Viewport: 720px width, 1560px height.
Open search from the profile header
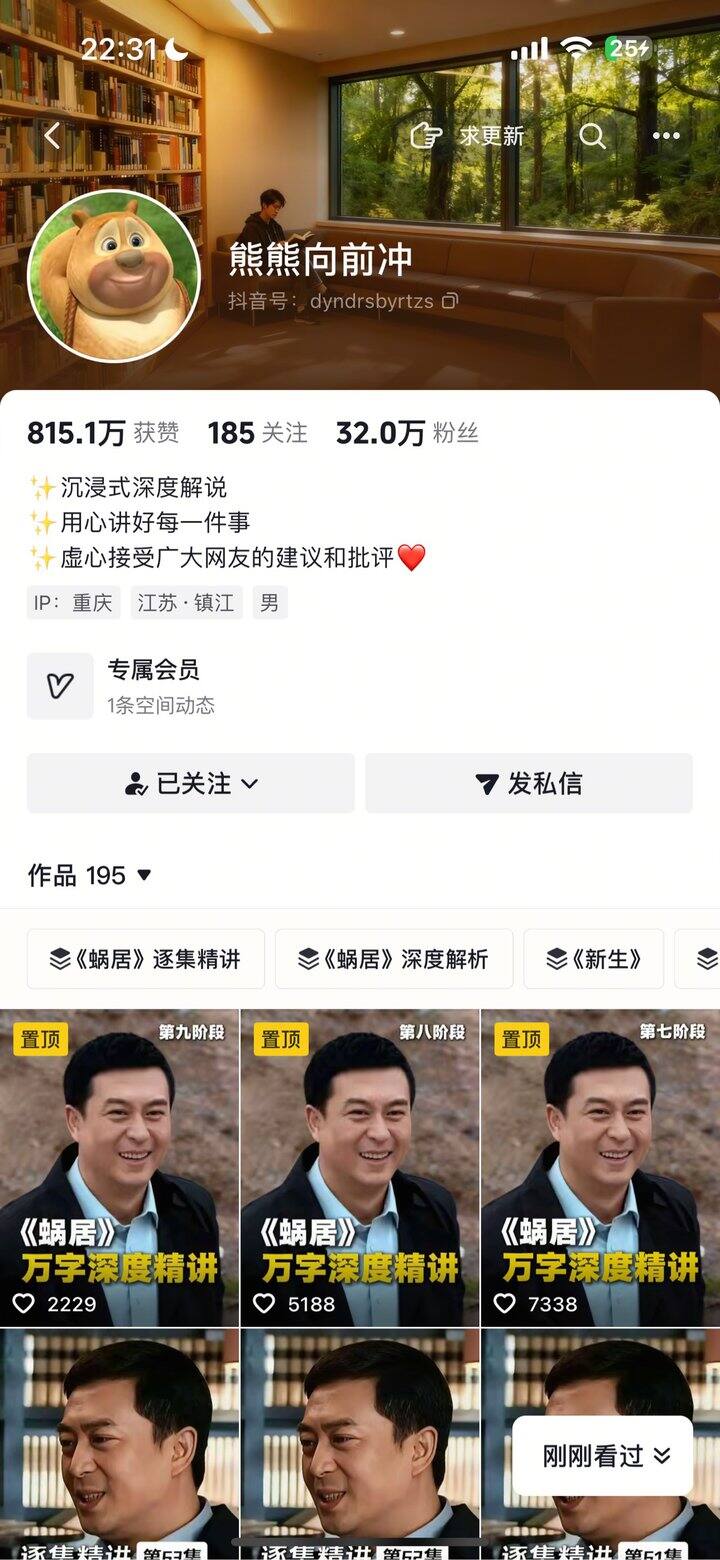[x=593, y=137]
